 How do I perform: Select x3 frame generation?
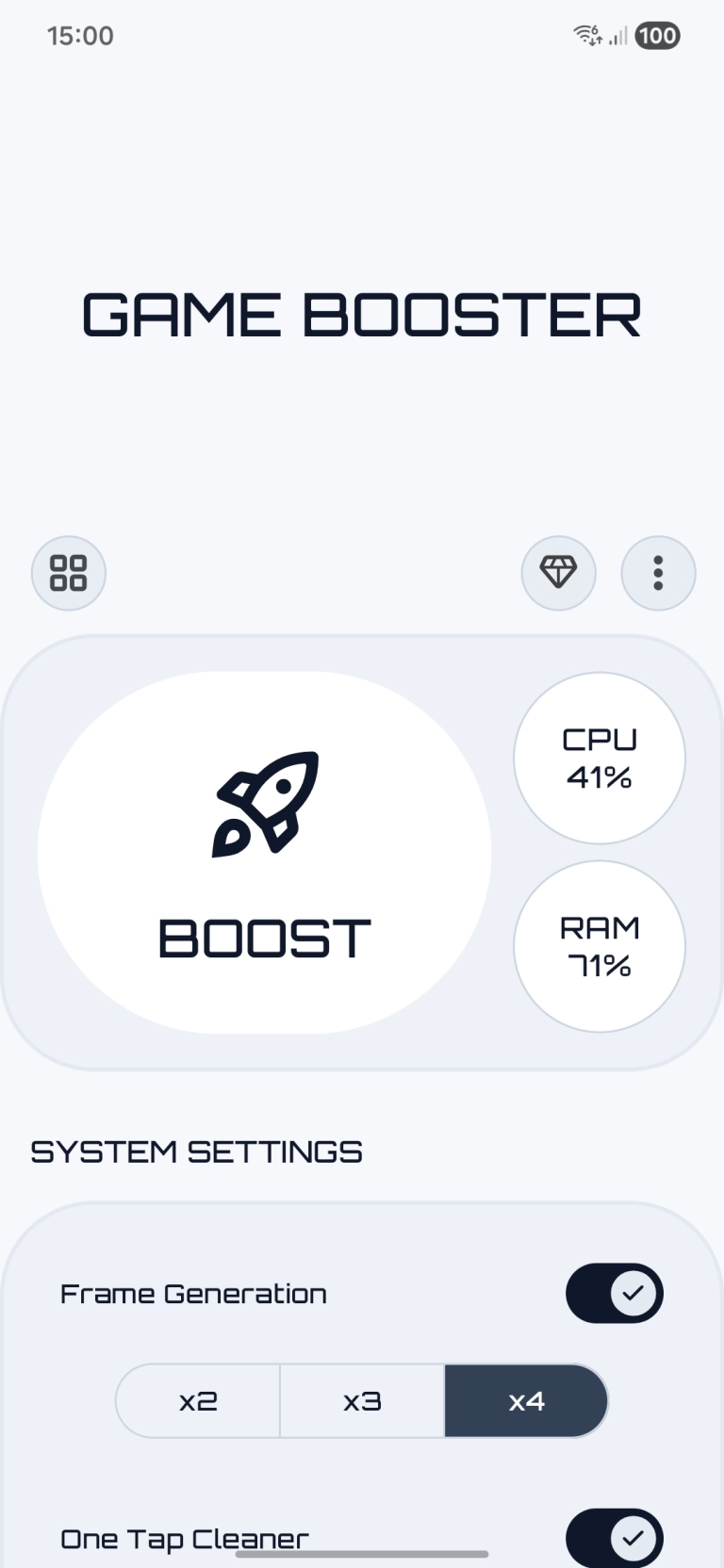tap(362, 1401)
